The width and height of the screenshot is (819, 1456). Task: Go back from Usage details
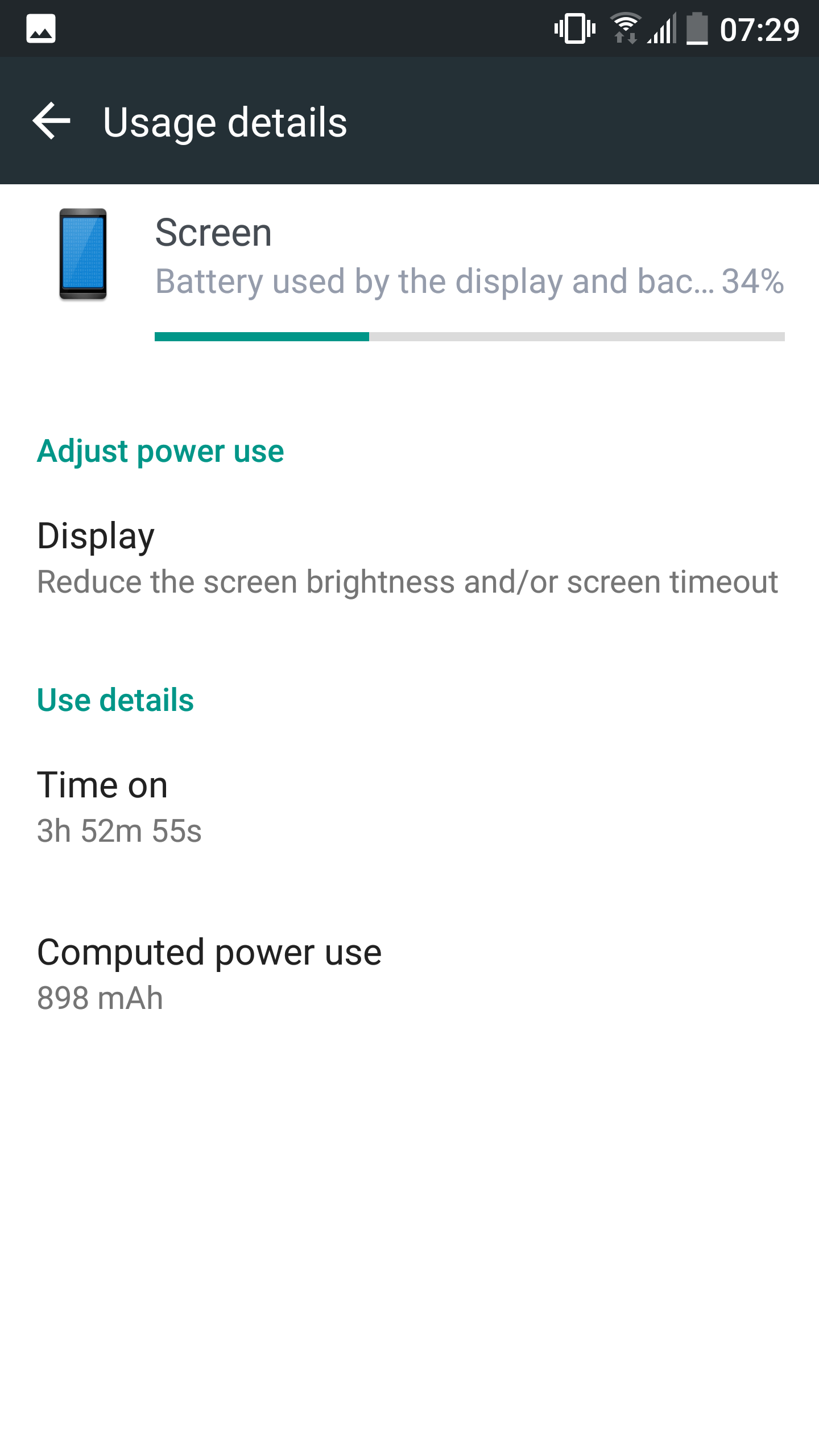(x=51, y=121)
